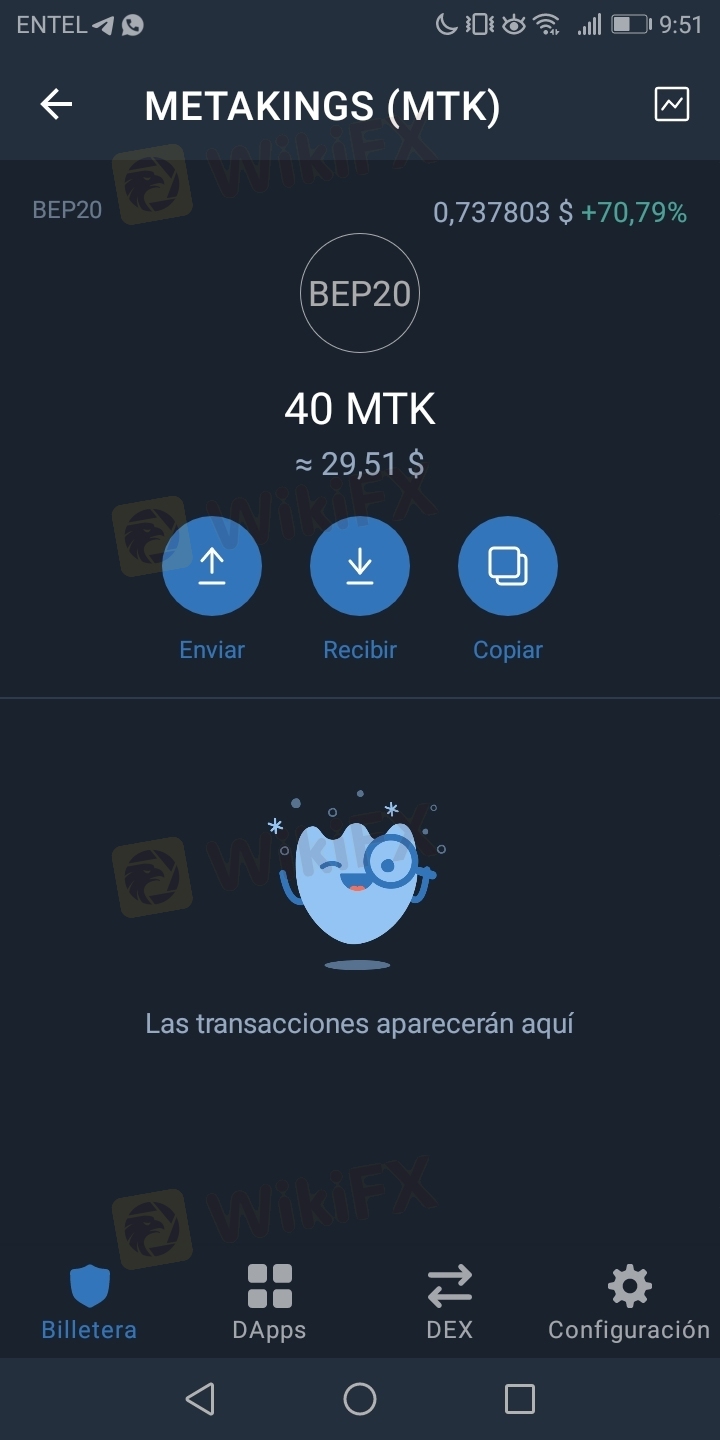Switch to the Billetera tab
Viewport: 720px width, 1440px height.
pos(89,1300)
